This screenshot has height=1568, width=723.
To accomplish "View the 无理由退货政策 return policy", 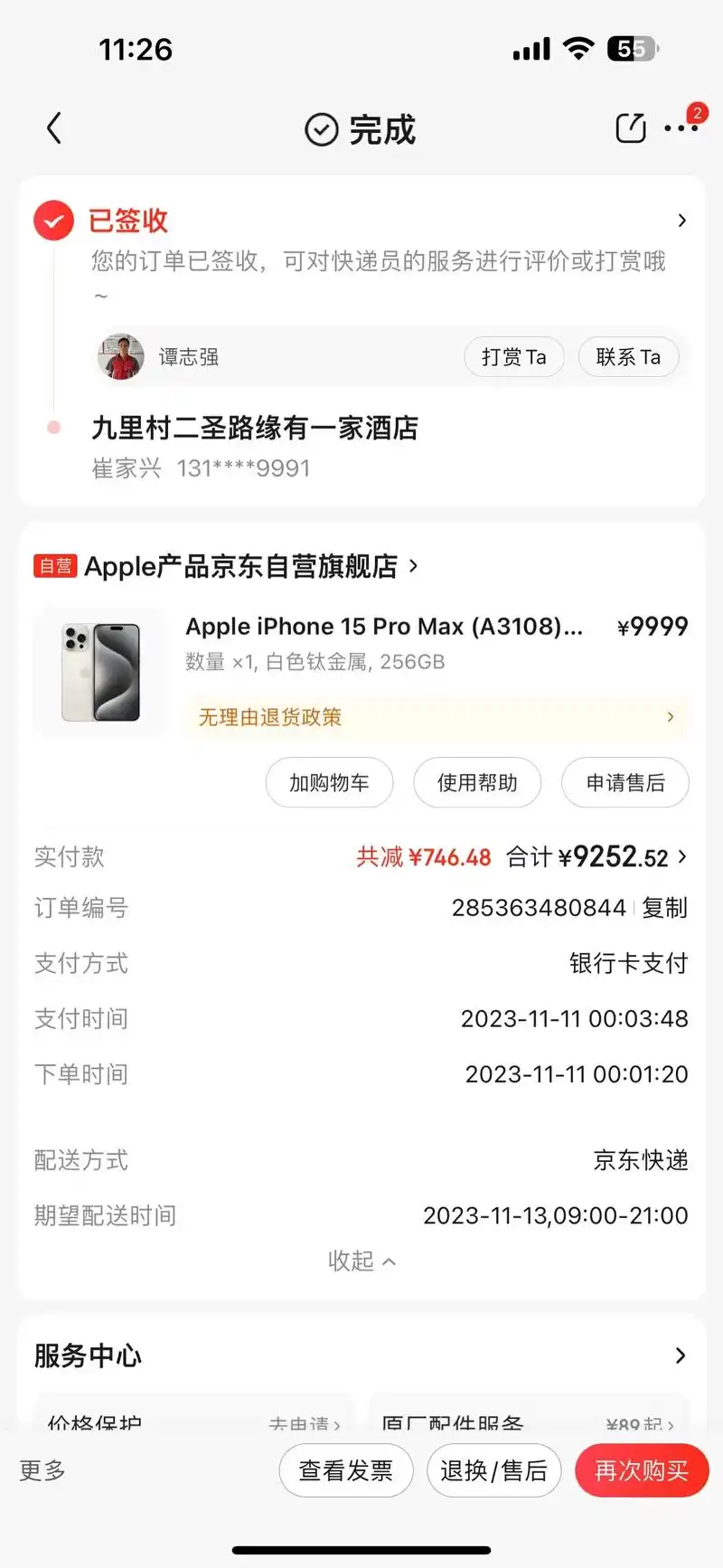I will 436,717.
